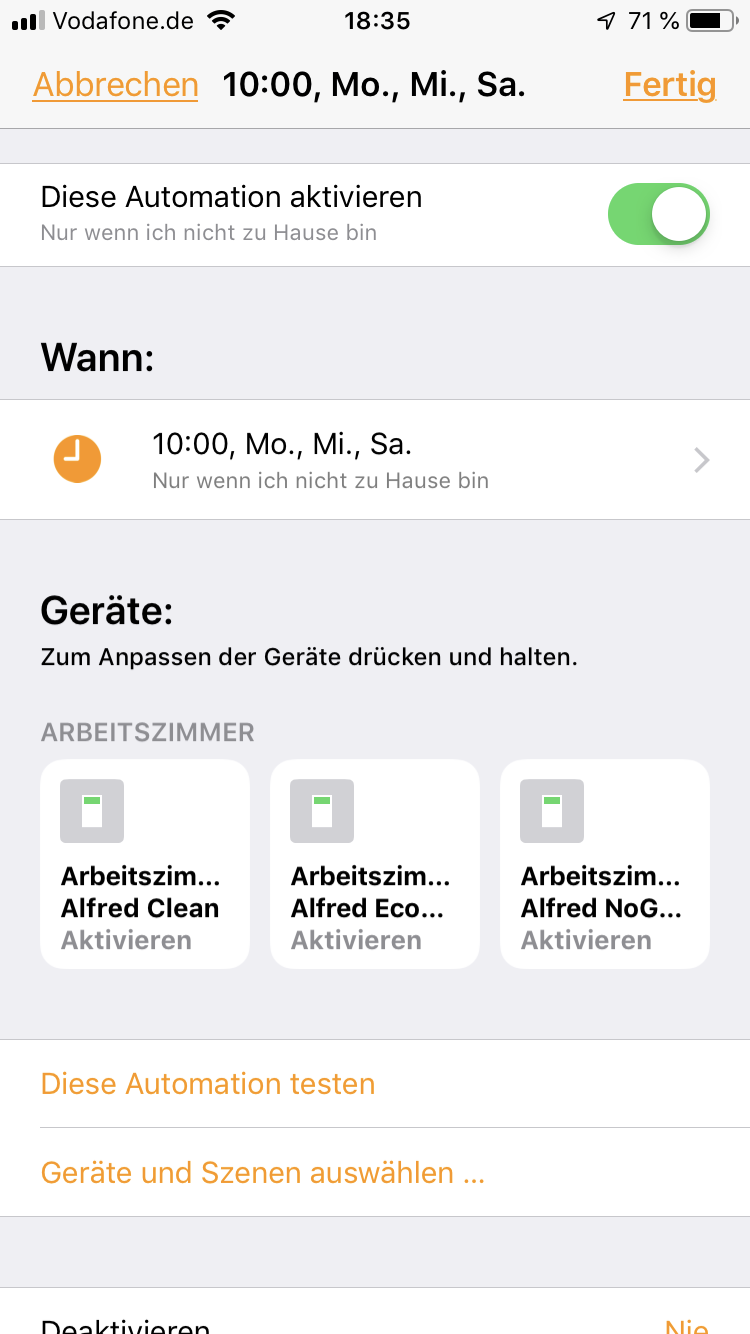Select the Alfred Clean device tile

(x=145, y=864)
